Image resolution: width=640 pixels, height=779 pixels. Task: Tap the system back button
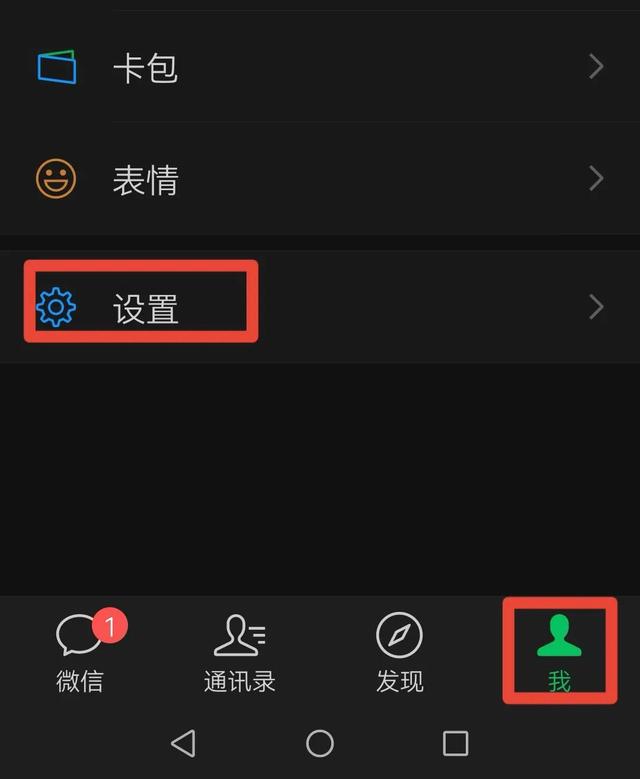(183, 742)
